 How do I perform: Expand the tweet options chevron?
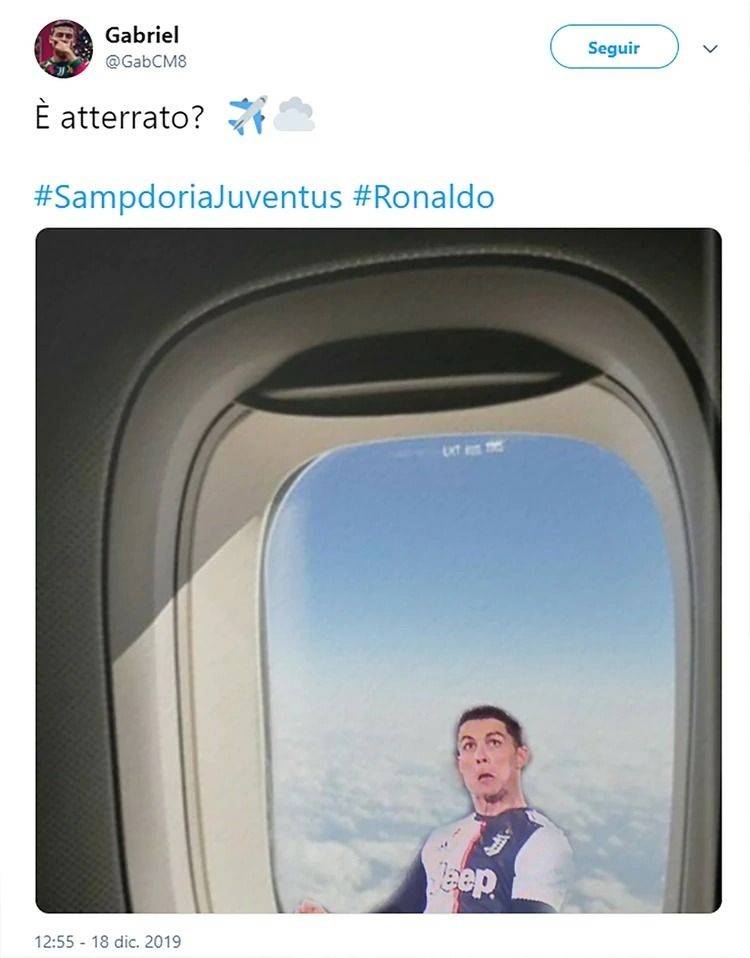coord(711,48)
